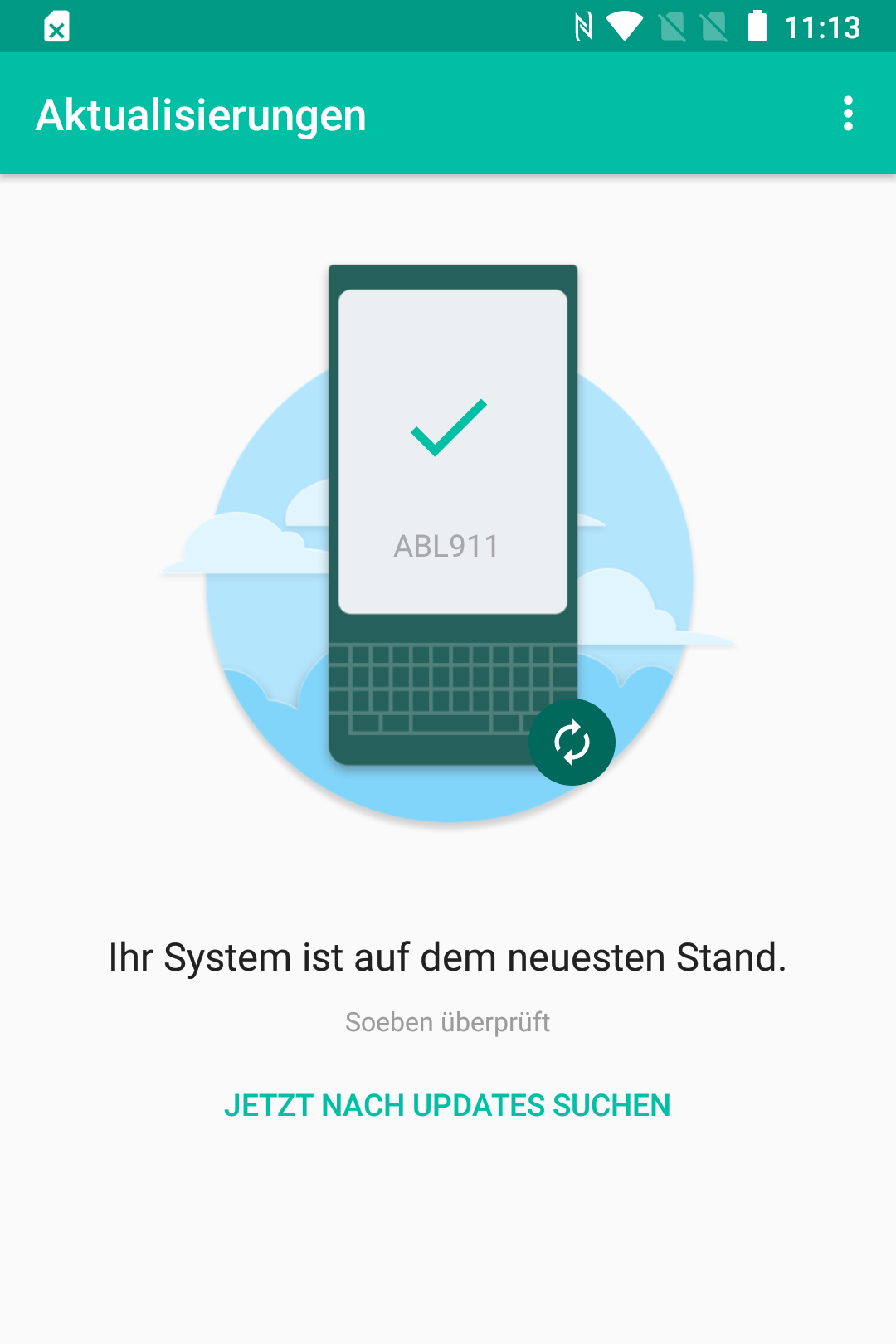
Task: Open the overflow menu
Action: tap(847, 114)
